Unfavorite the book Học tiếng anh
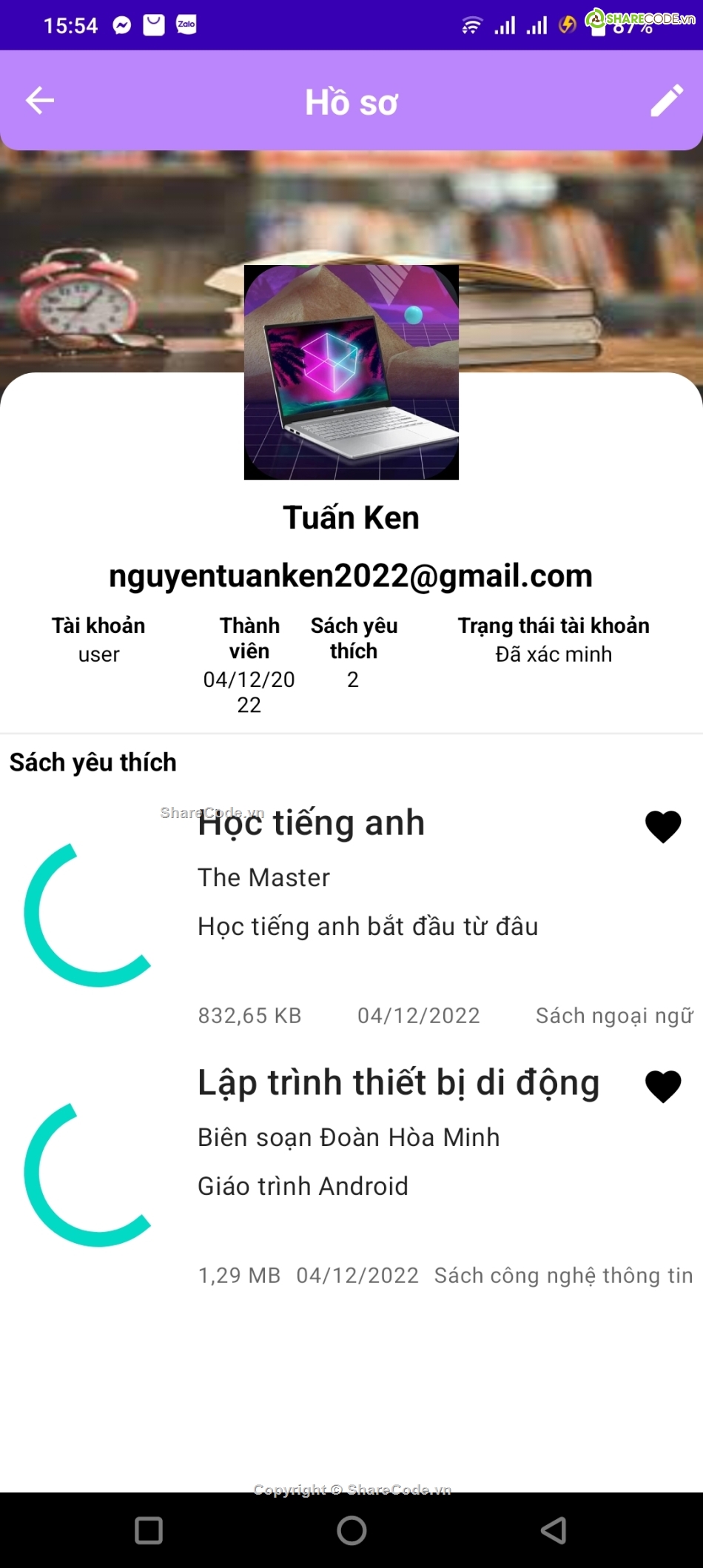703x1568 pixels. [662, 826]
